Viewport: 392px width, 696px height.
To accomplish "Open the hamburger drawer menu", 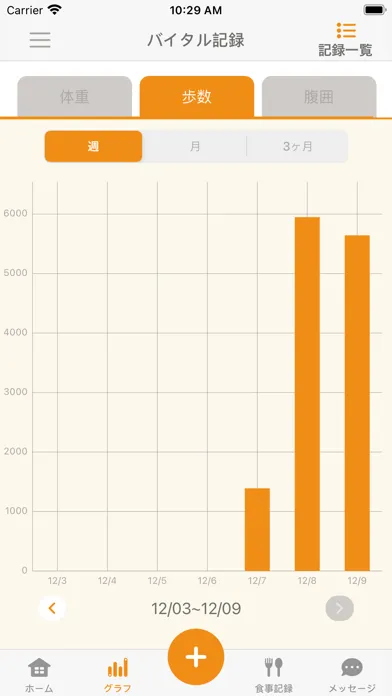I will point(40,40).
